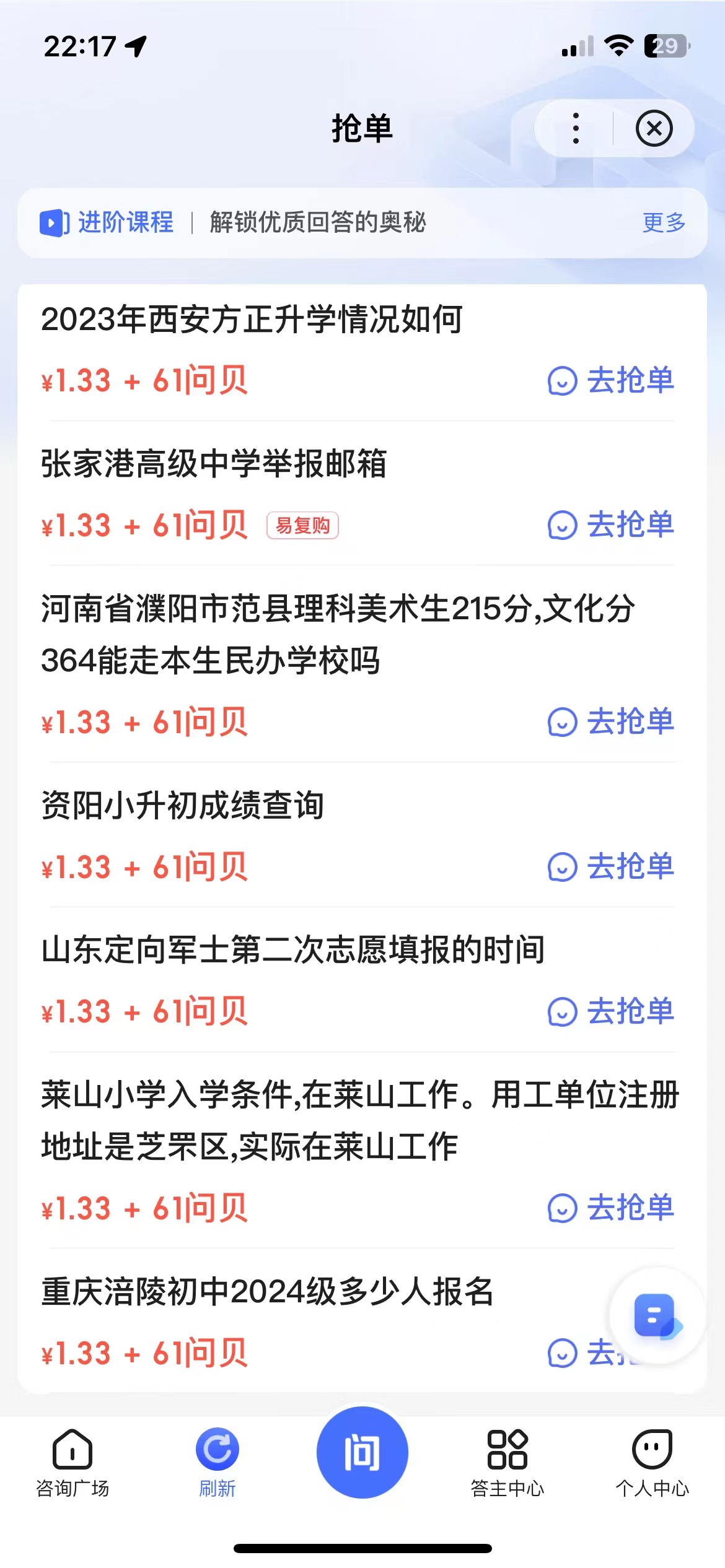
Task: Switch to the 咨询广场 tab
Action: 72,1461
